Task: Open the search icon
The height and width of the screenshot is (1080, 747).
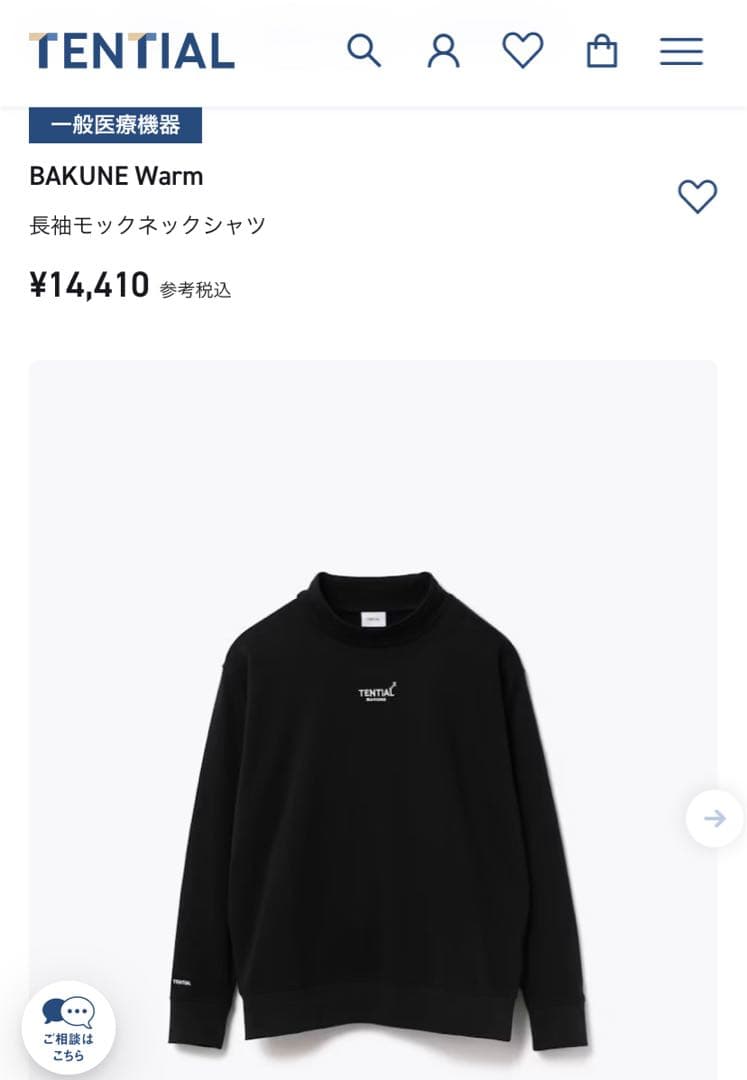Action: pos(364,50)
